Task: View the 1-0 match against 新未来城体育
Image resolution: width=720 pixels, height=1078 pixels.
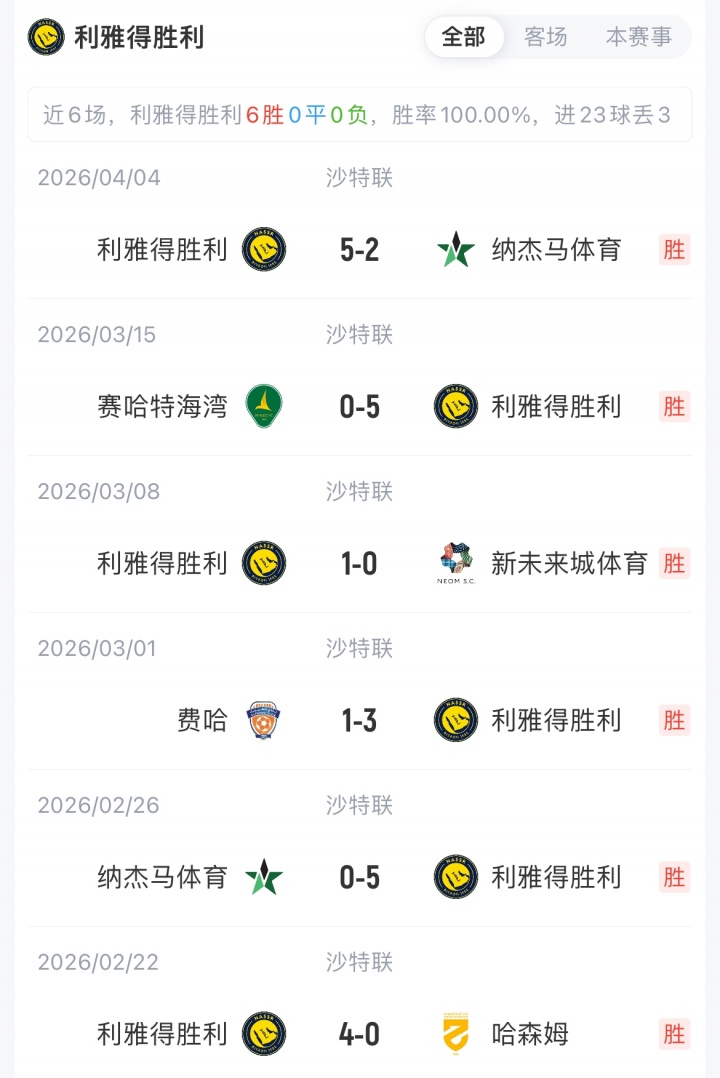Action: pos(360,563)
